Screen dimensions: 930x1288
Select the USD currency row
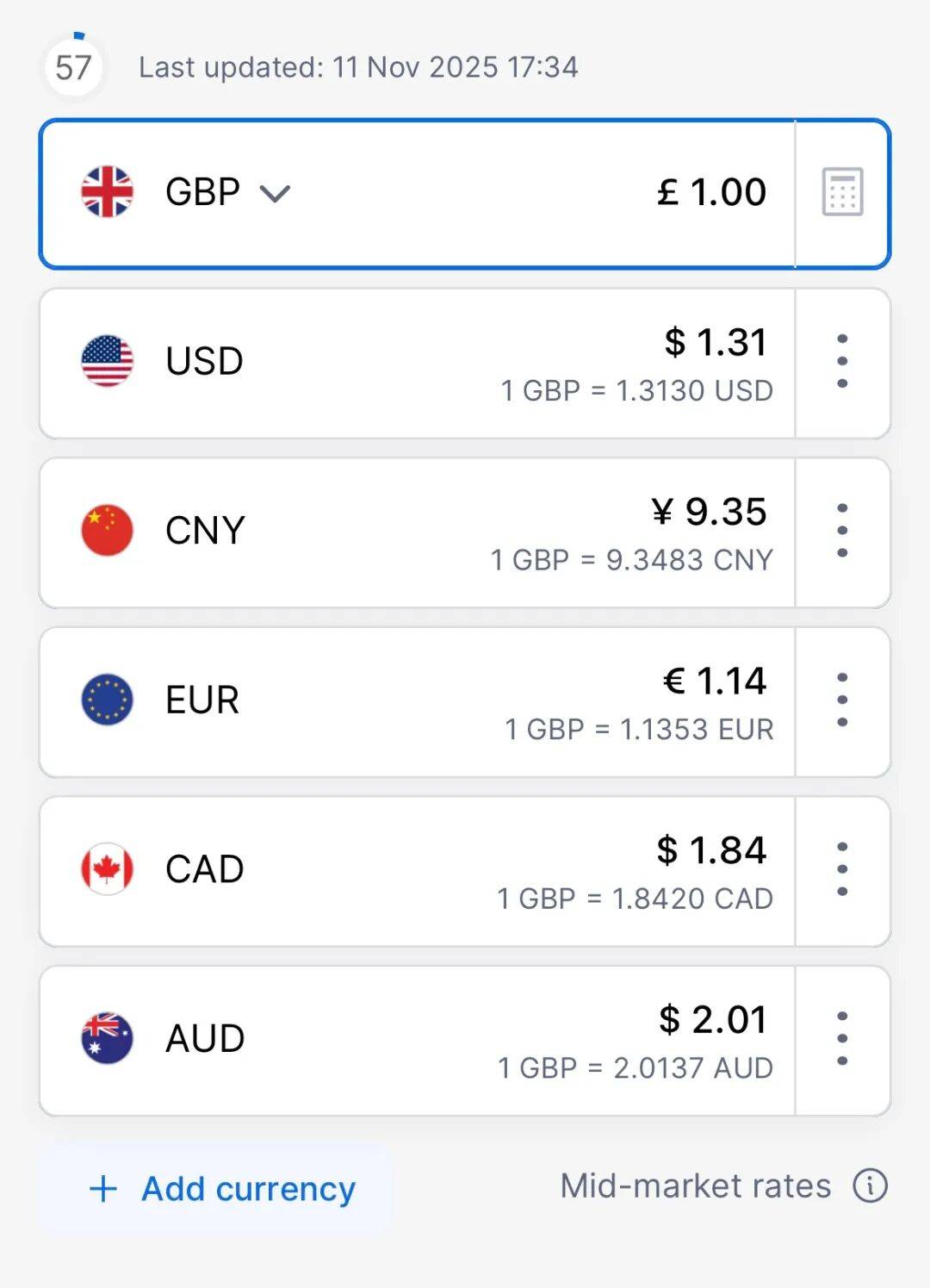click(x=413, y=363)
